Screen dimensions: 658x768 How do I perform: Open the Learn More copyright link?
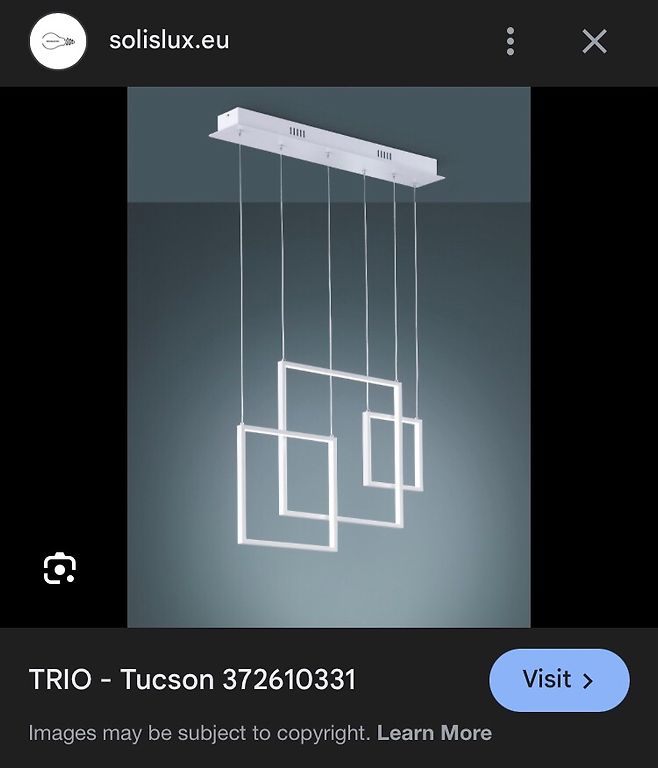point(434,733)
